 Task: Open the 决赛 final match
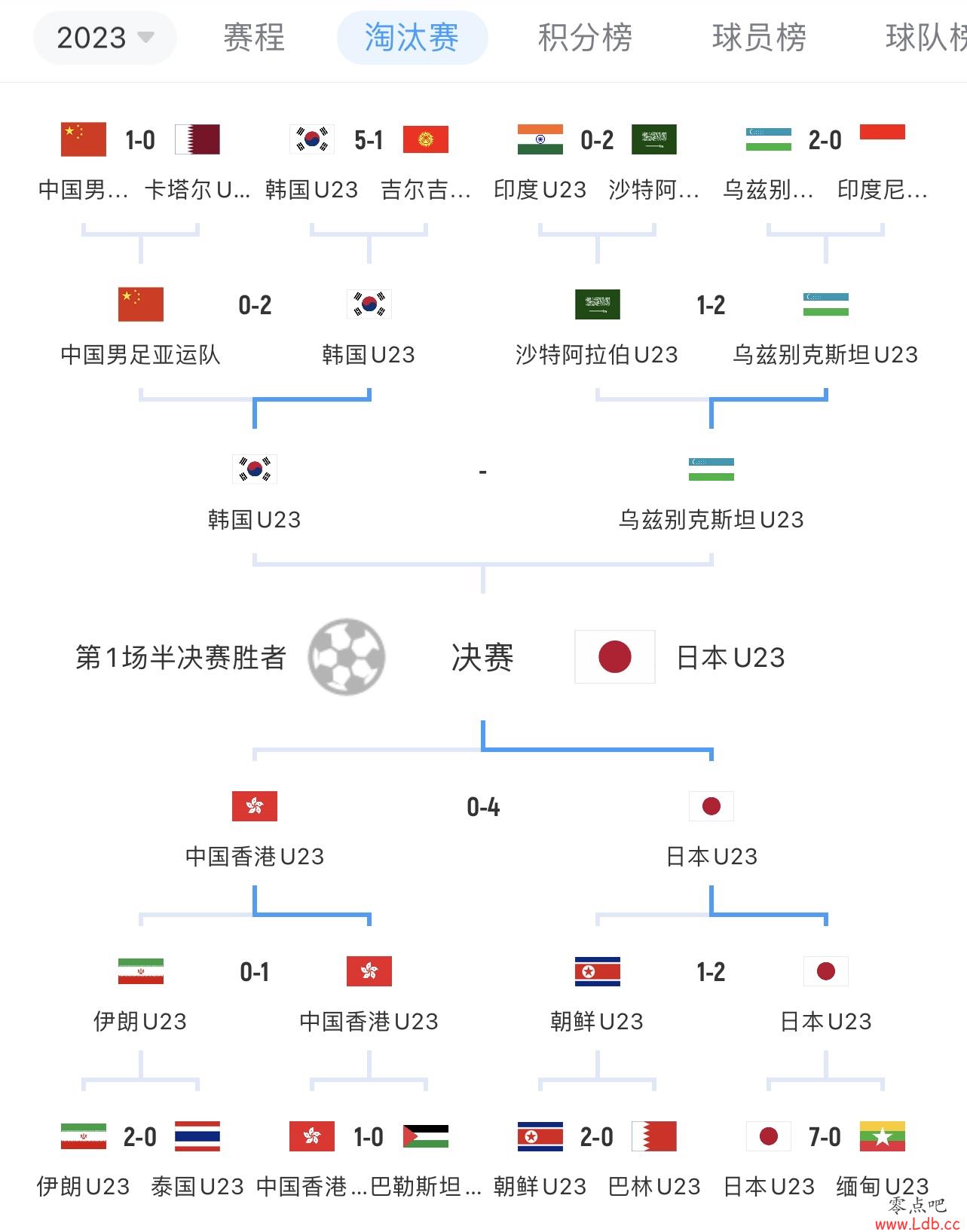point(482,658)
